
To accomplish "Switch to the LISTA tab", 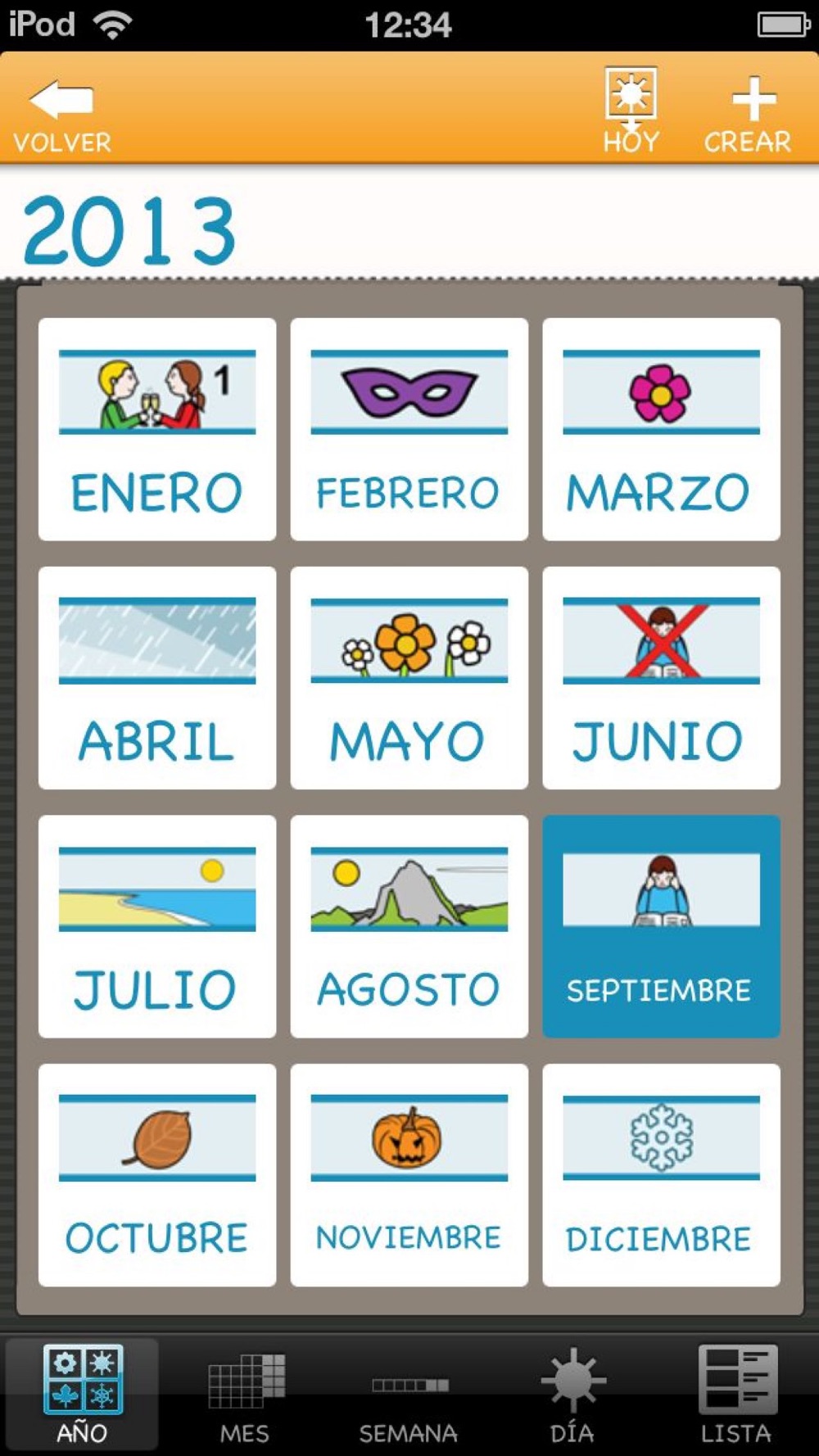I will point(736,1394).
